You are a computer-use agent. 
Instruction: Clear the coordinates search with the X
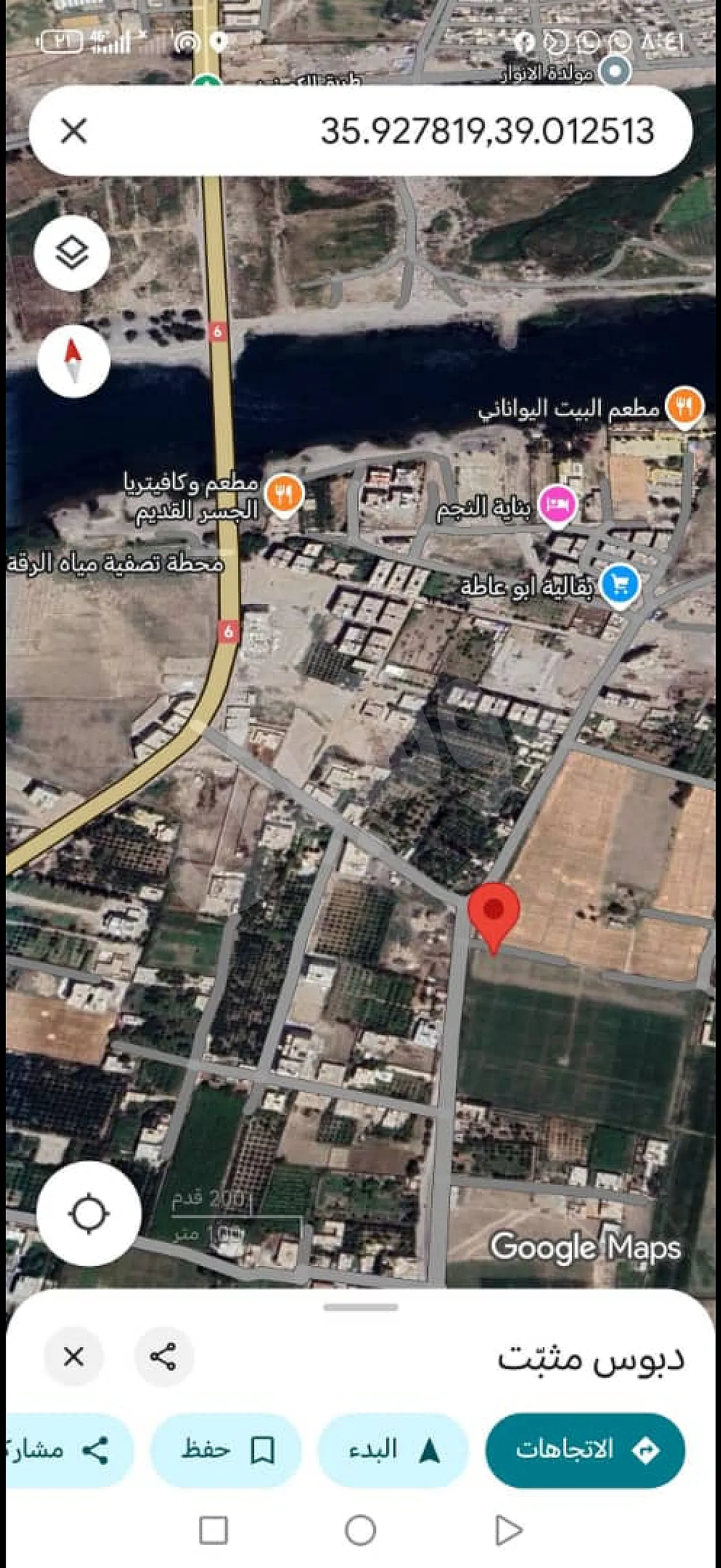pos(74,131)
